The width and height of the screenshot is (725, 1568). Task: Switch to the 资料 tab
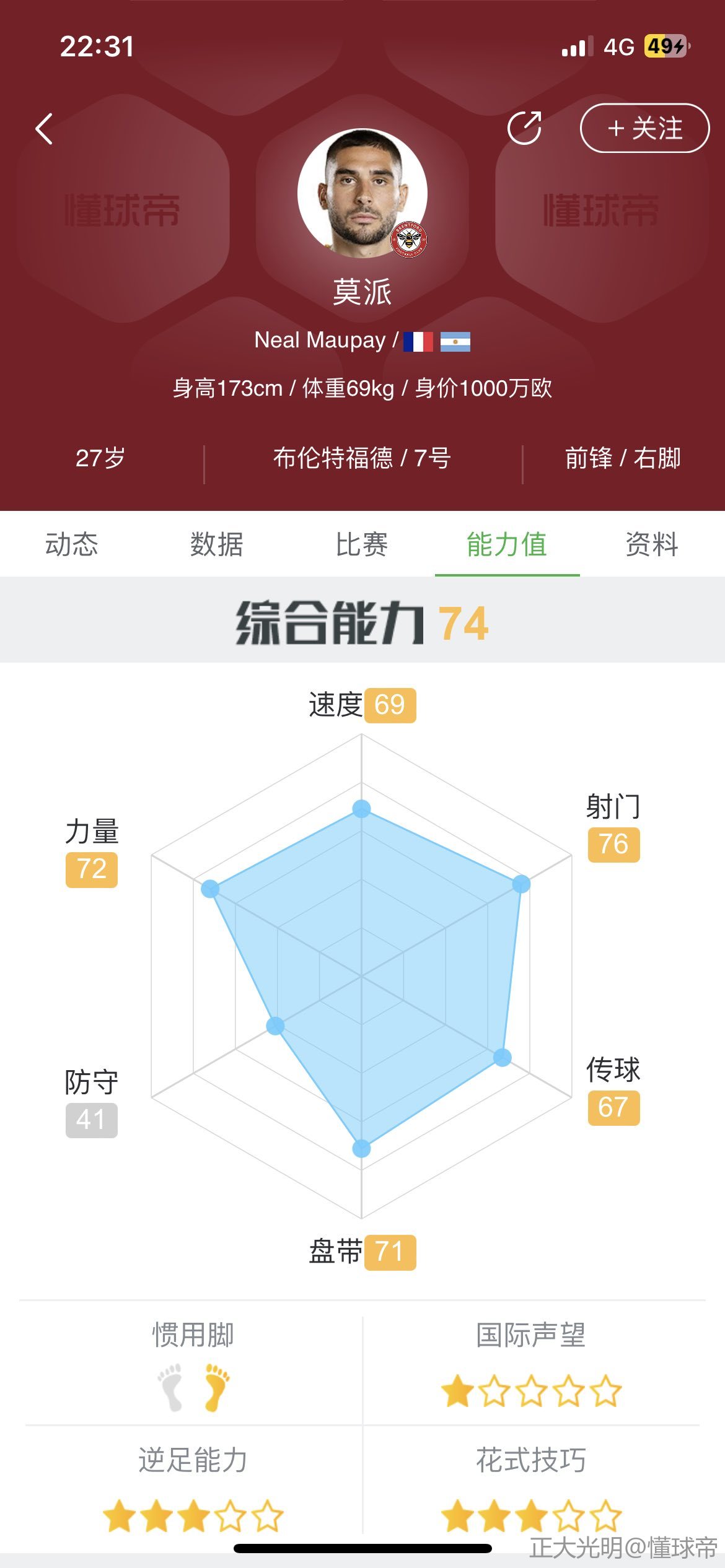tap(652, 544)
